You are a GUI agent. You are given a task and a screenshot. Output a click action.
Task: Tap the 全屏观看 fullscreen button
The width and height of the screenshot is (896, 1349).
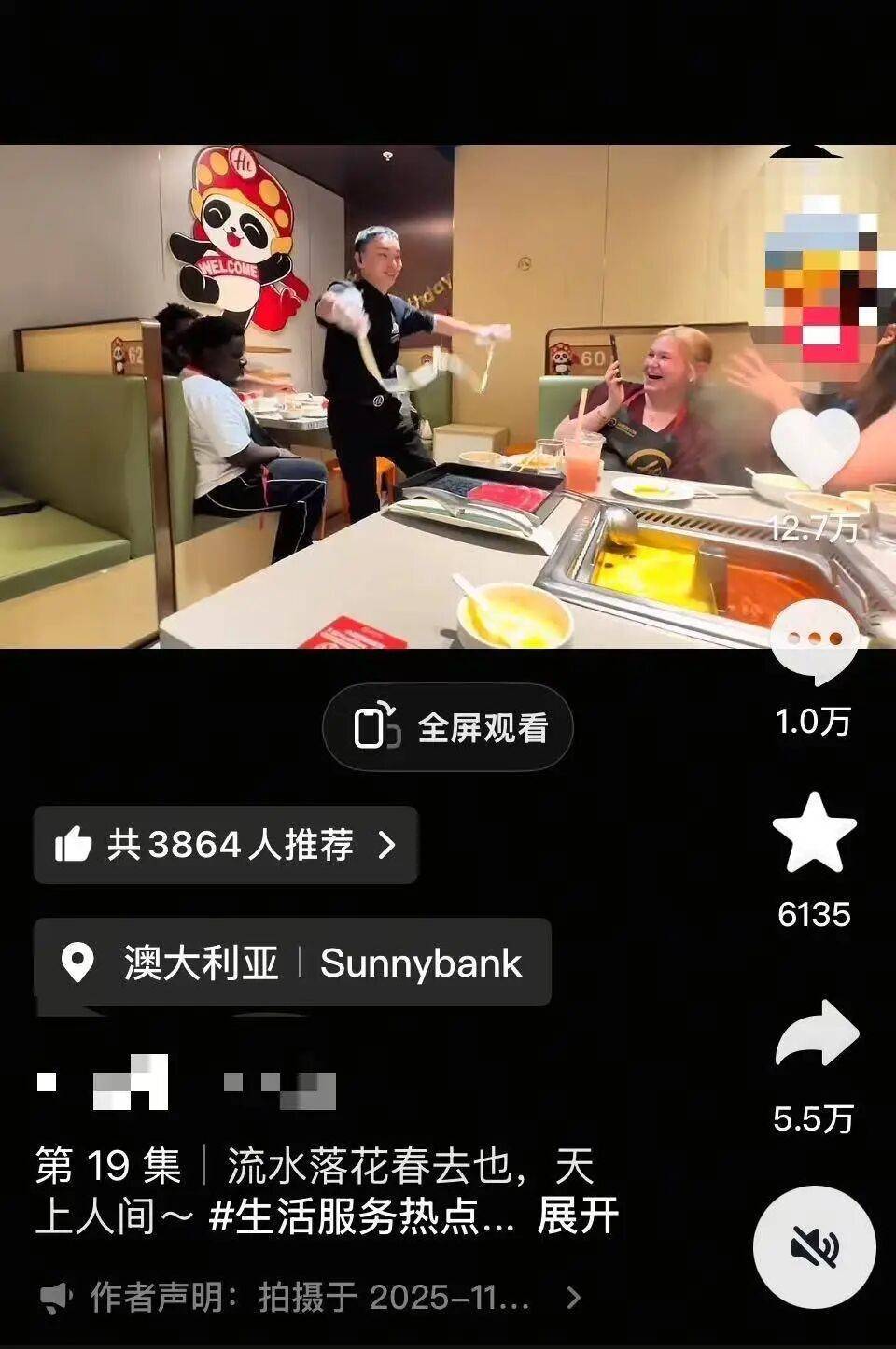click(447, 727)
